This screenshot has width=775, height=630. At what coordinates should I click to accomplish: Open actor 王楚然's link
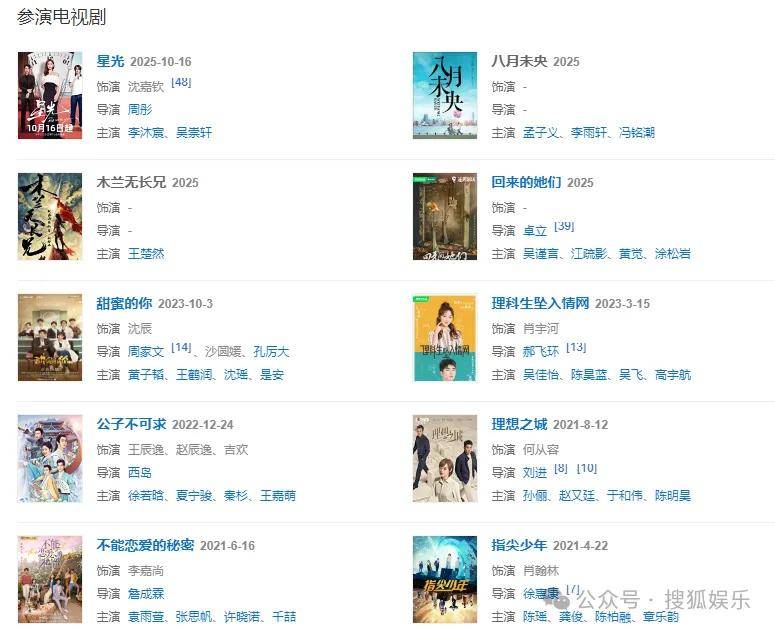coord(146,254)
